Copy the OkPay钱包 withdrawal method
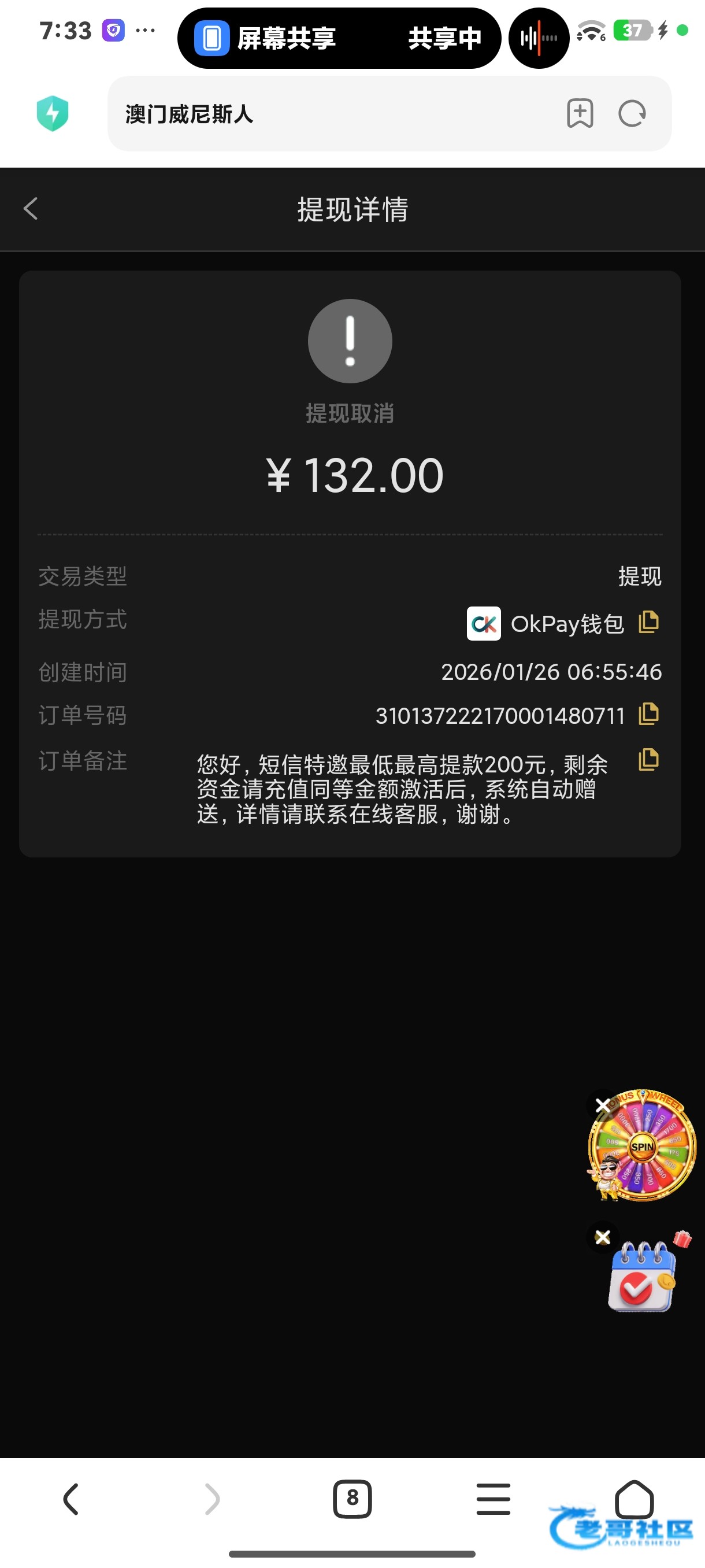 click(x=648, y=622)
